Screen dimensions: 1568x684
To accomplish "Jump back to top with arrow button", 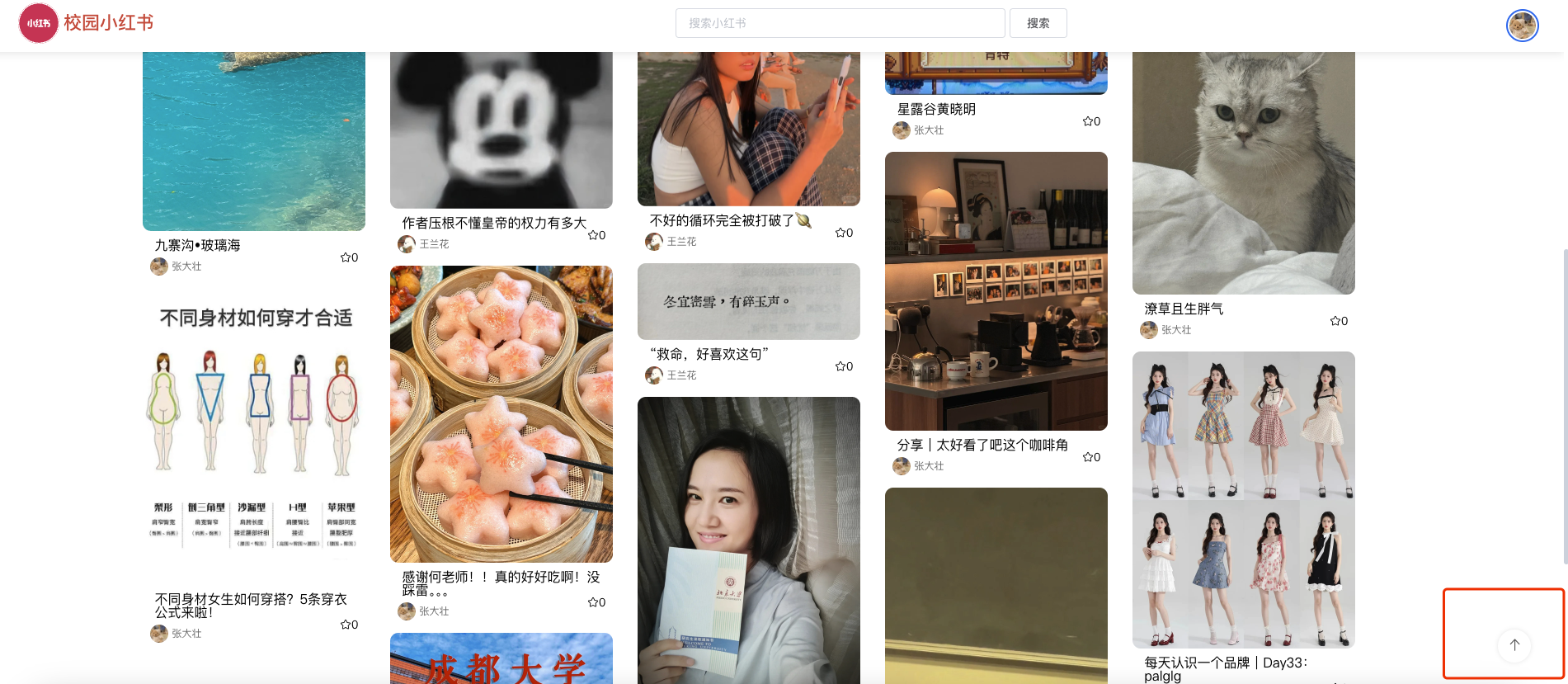I will click(x=1514, y=645).
